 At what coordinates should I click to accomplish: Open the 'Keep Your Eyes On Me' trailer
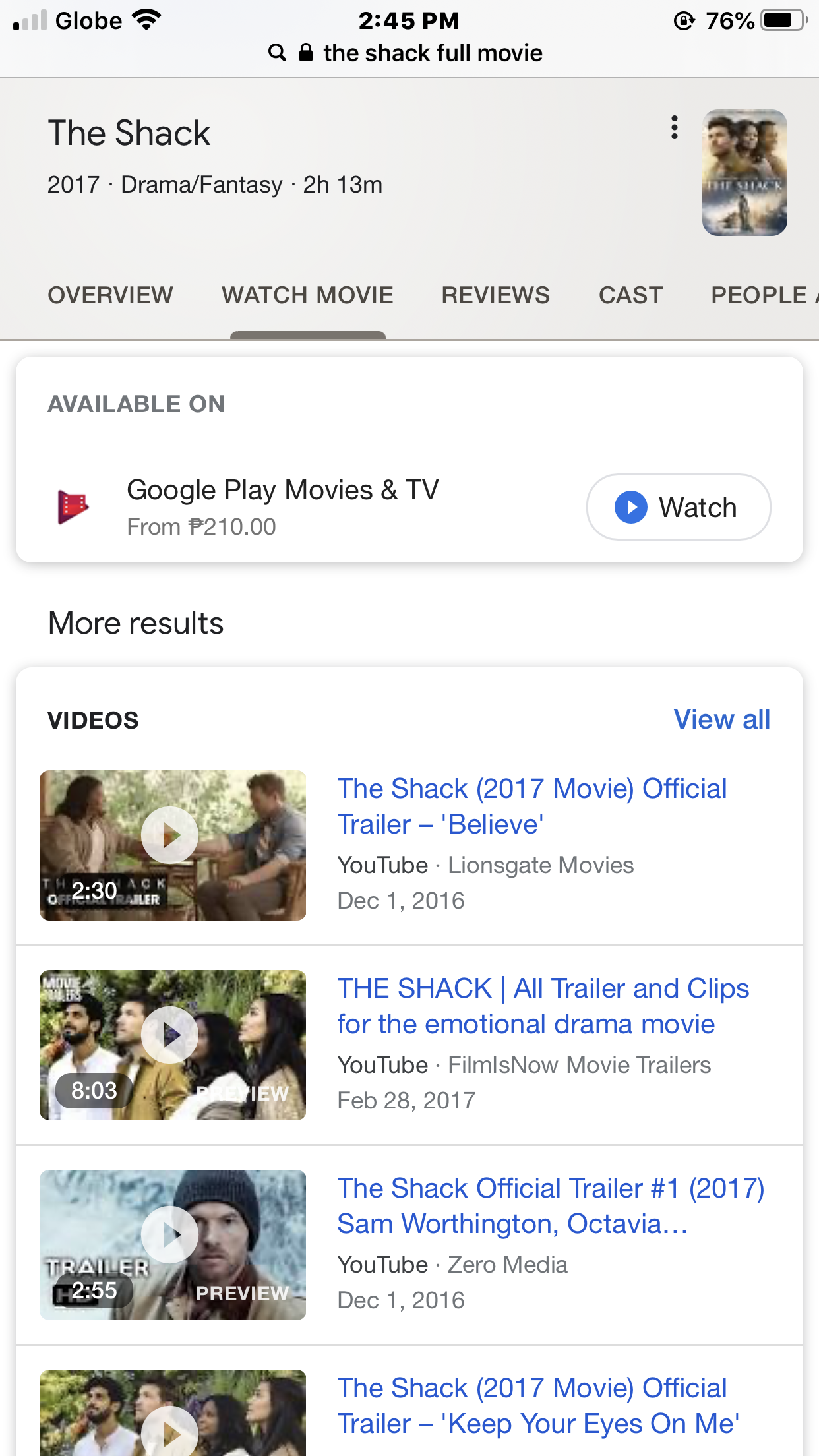coord(537,1405)
